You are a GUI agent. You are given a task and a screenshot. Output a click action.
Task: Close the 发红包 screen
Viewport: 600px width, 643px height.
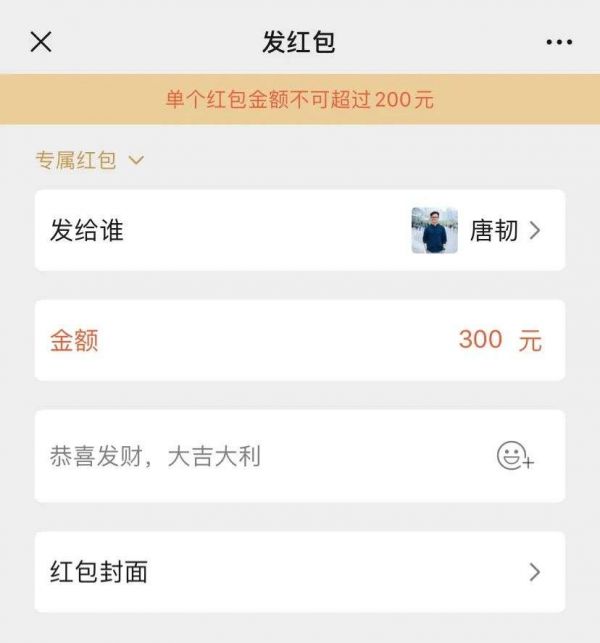[x=41, y=42]
